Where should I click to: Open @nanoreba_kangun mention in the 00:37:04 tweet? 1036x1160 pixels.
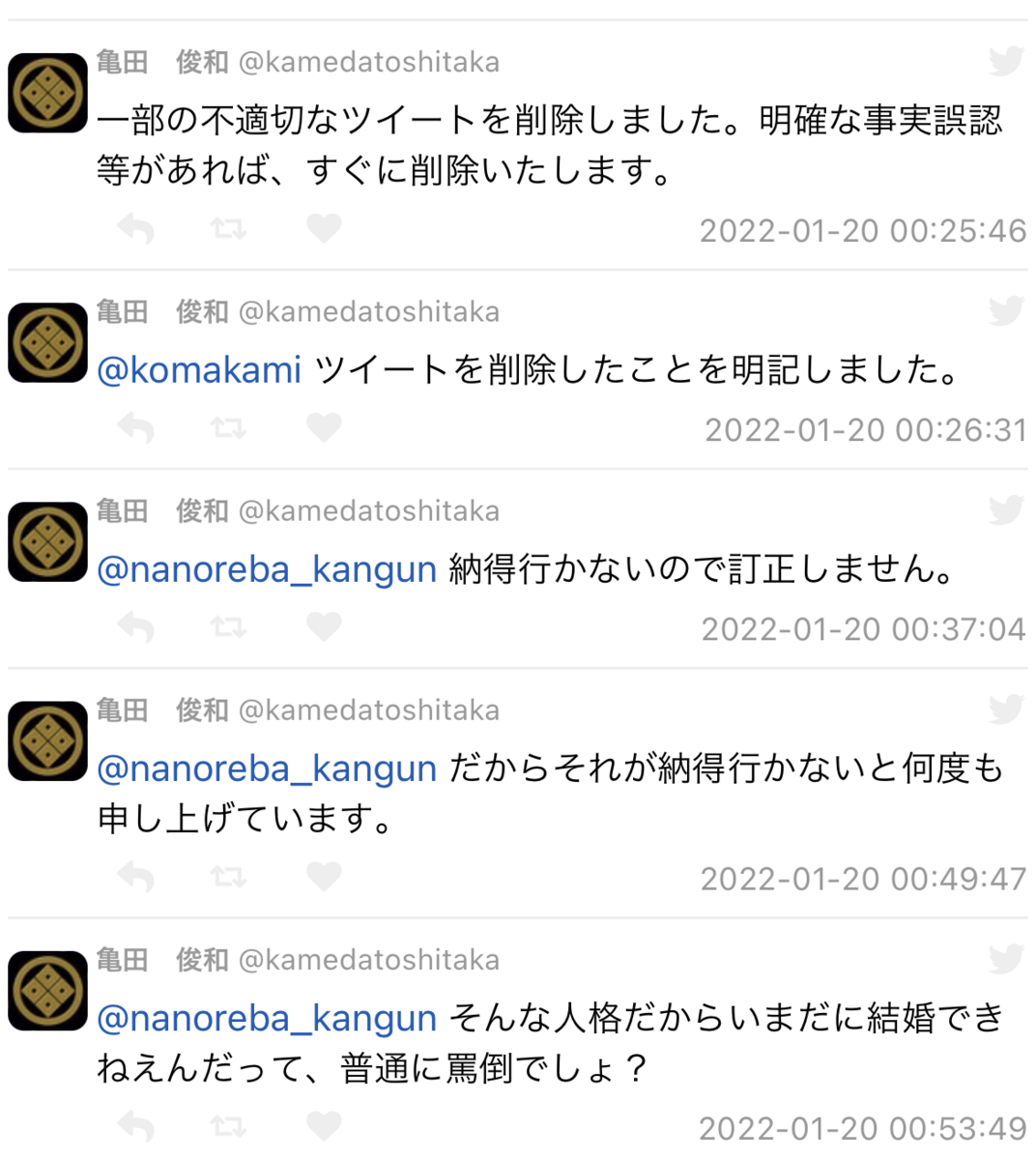click(267, 569)
